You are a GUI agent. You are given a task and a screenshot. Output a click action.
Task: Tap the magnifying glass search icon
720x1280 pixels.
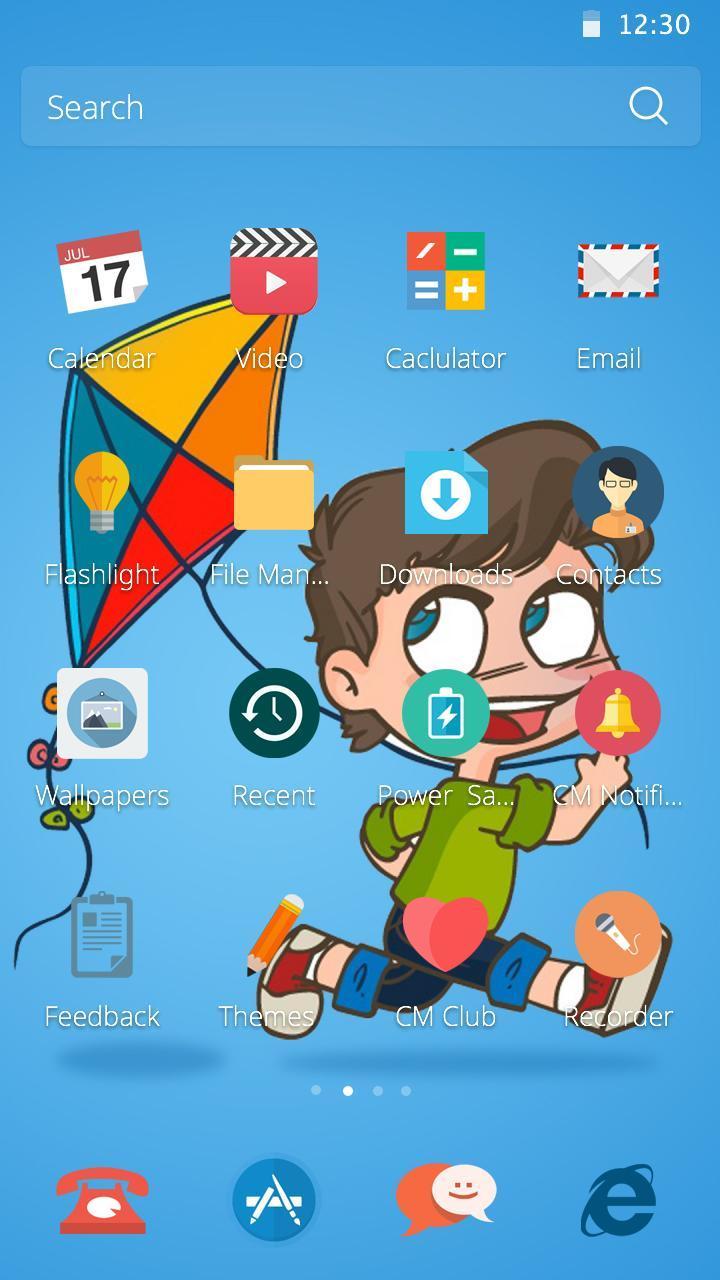648,106
